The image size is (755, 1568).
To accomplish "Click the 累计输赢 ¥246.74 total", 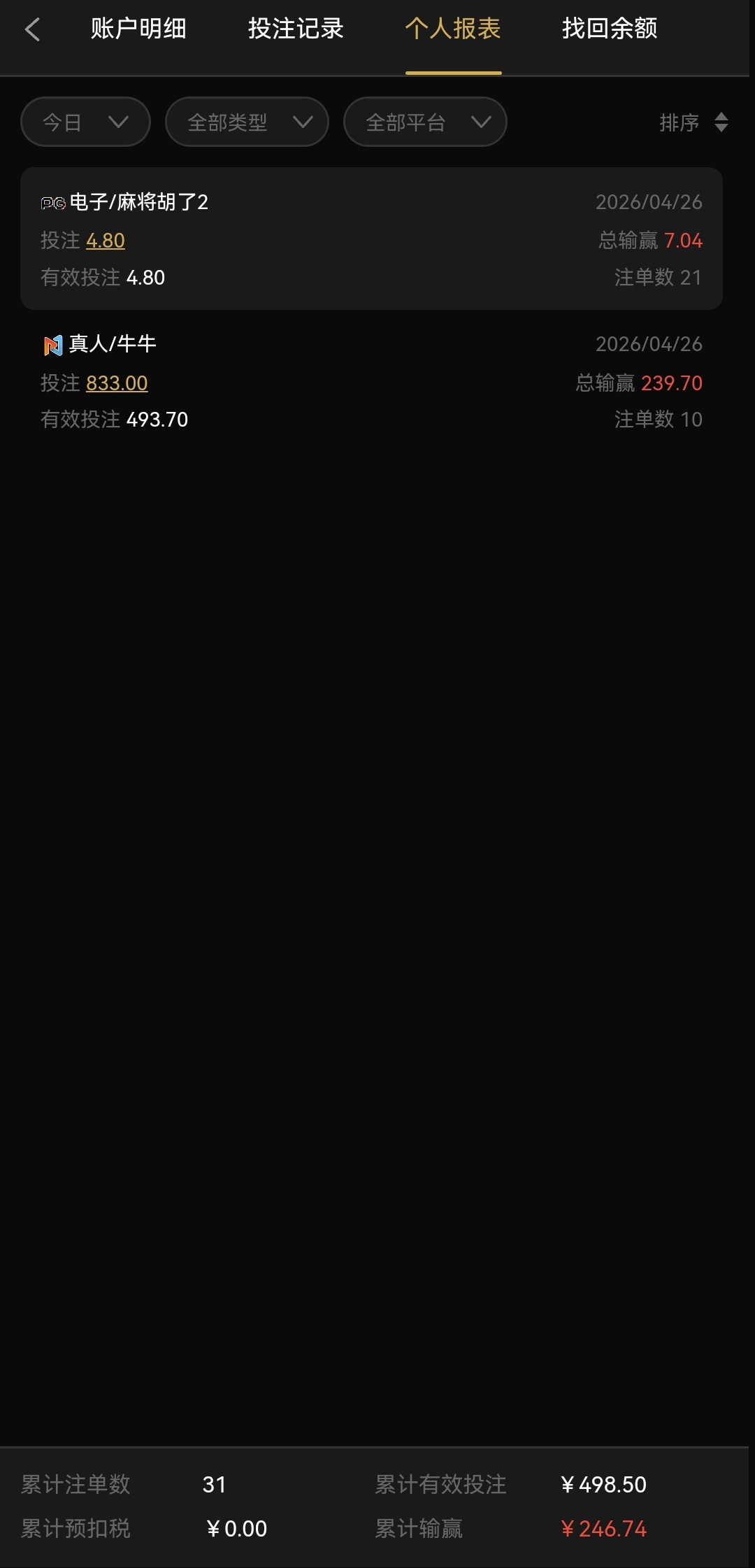I will (x=605, y=1529).
